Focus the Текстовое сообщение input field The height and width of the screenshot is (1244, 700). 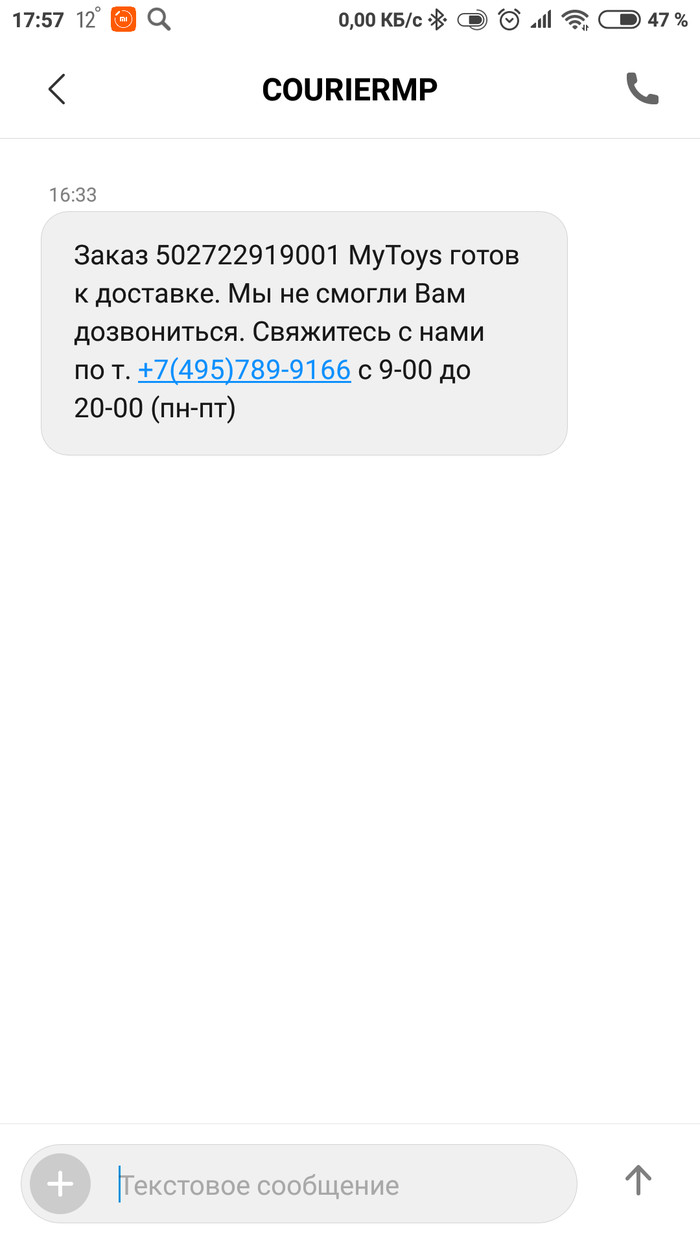330,1185
